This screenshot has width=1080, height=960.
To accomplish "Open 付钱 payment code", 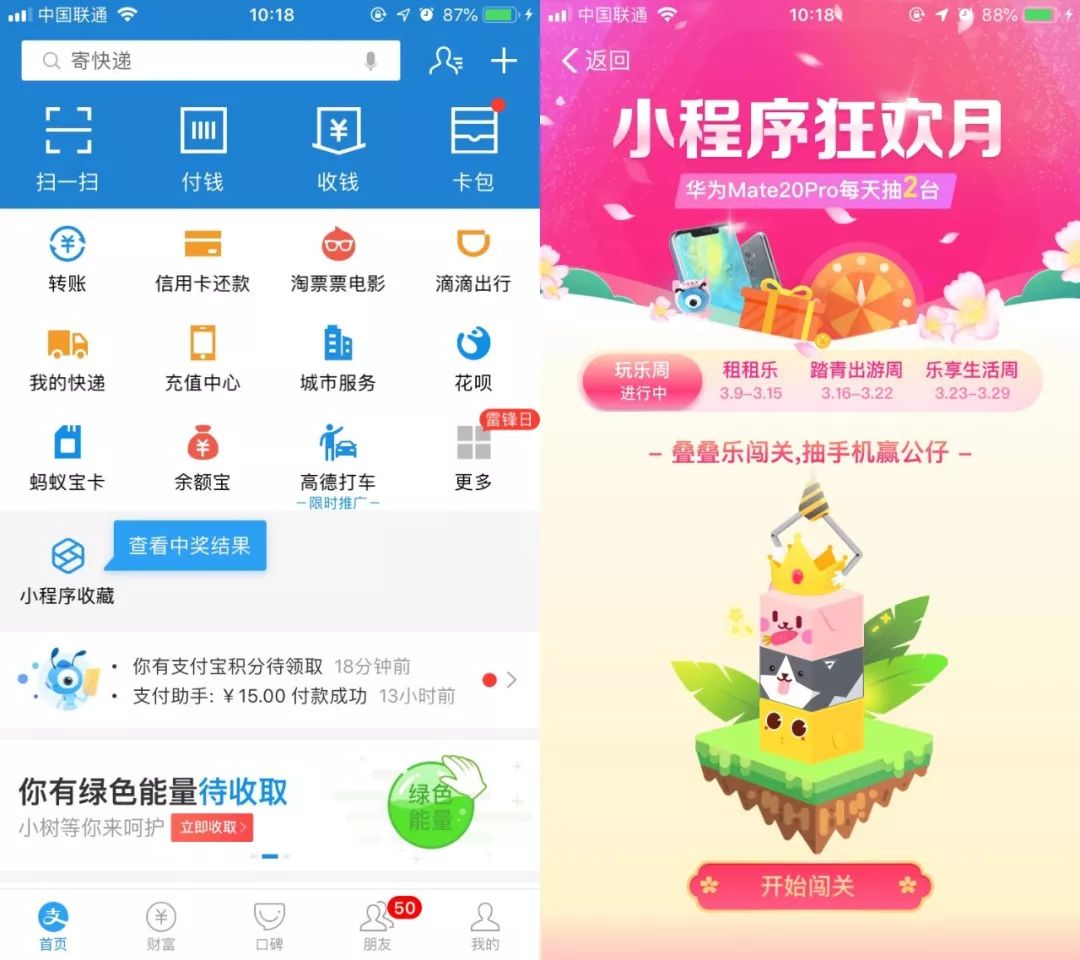I will point(202,148).
